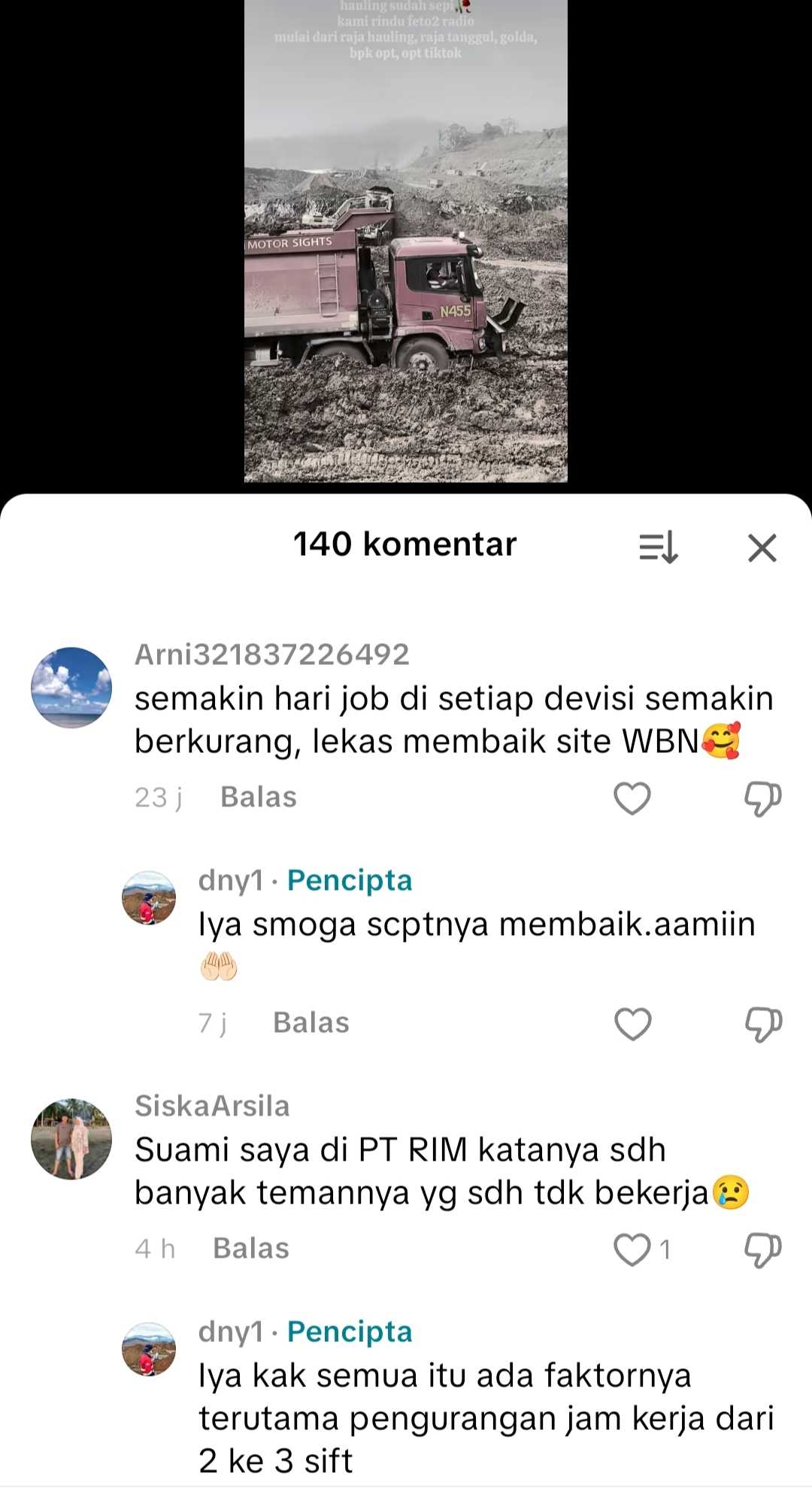Like SiskaArsila's comment

pos(632,1249)
